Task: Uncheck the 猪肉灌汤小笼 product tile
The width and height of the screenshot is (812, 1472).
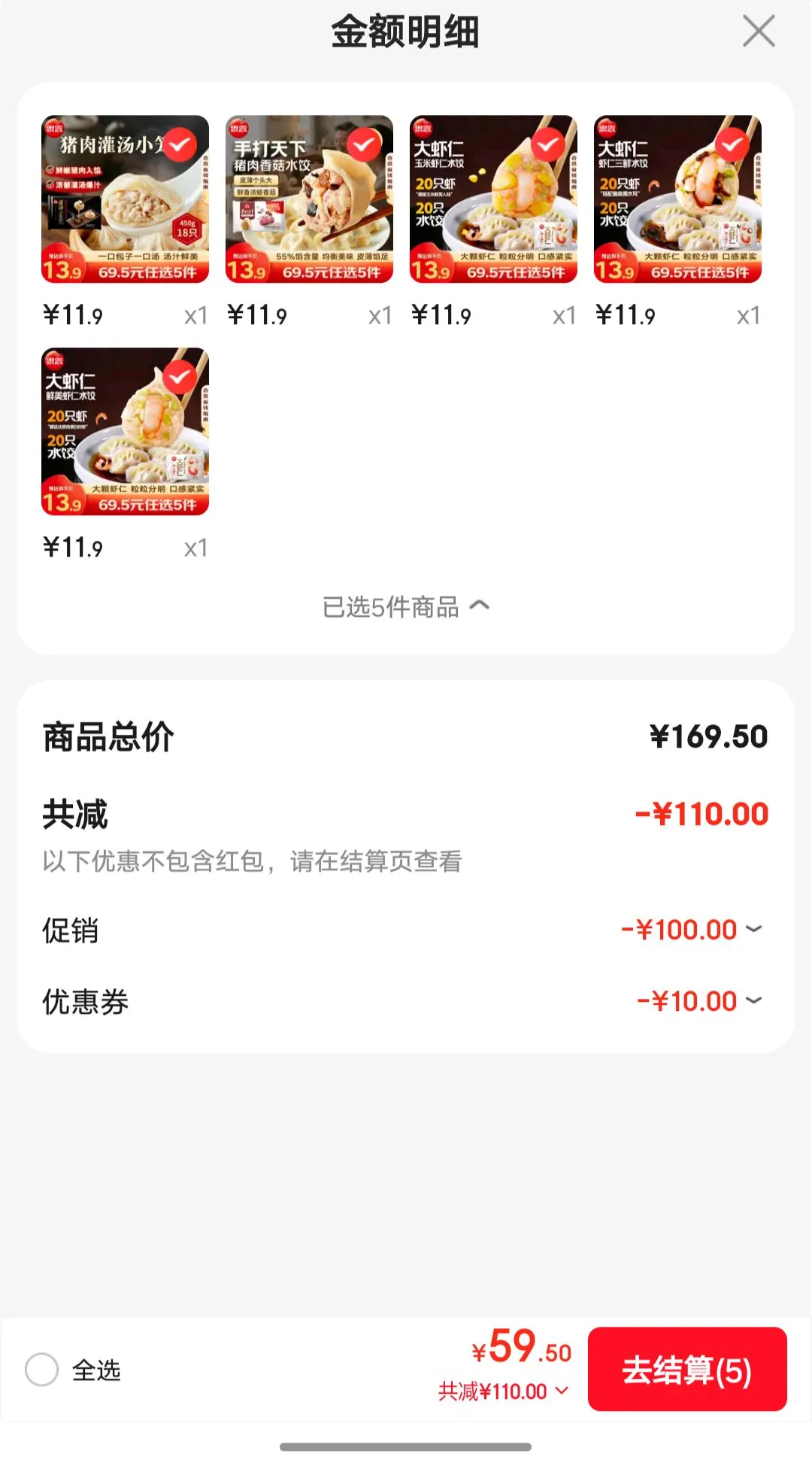Action: coord(180,144)
